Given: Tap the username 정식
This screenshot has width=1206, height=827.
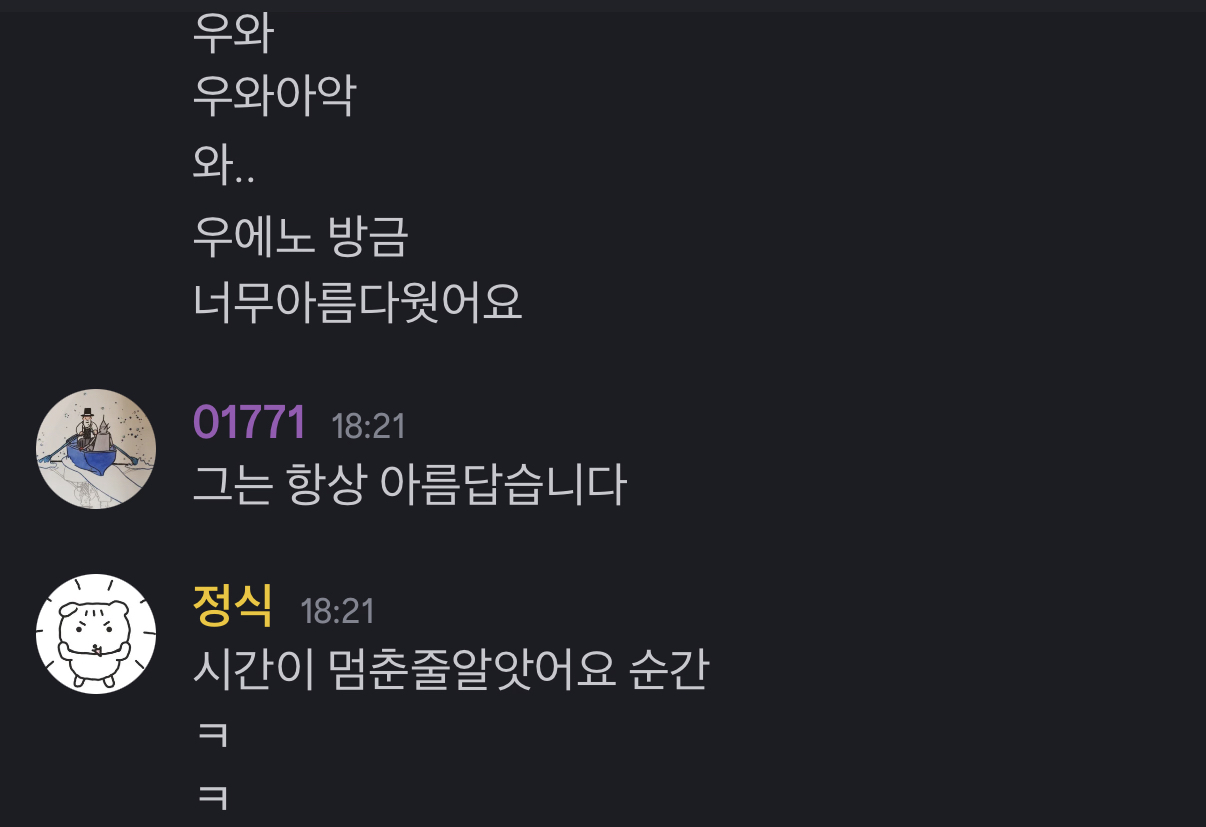Looking at the screenshot, I should click(233, 608).
